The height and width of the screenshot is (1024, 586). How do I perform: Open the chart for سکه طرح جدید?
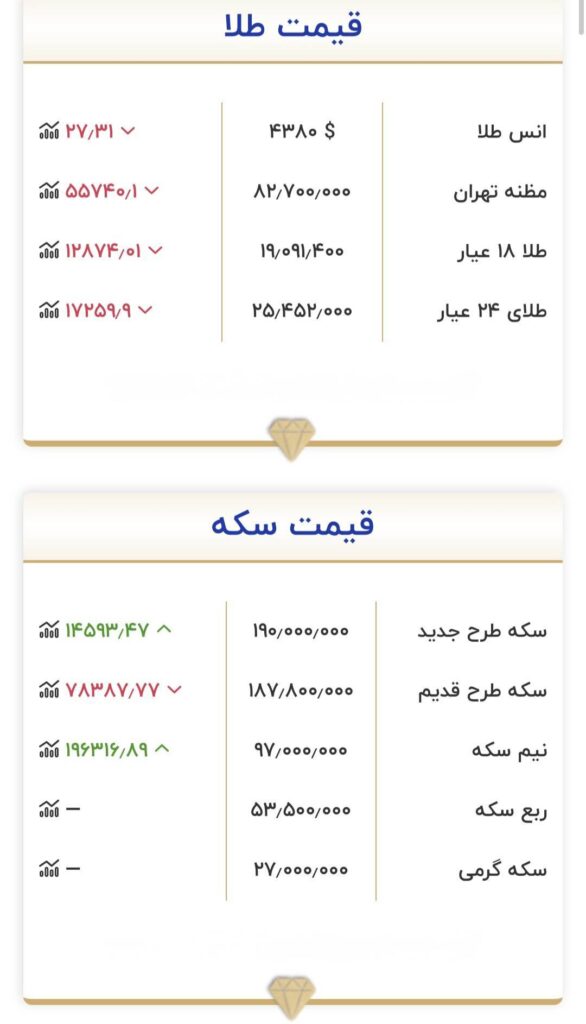tap(49, 630)
